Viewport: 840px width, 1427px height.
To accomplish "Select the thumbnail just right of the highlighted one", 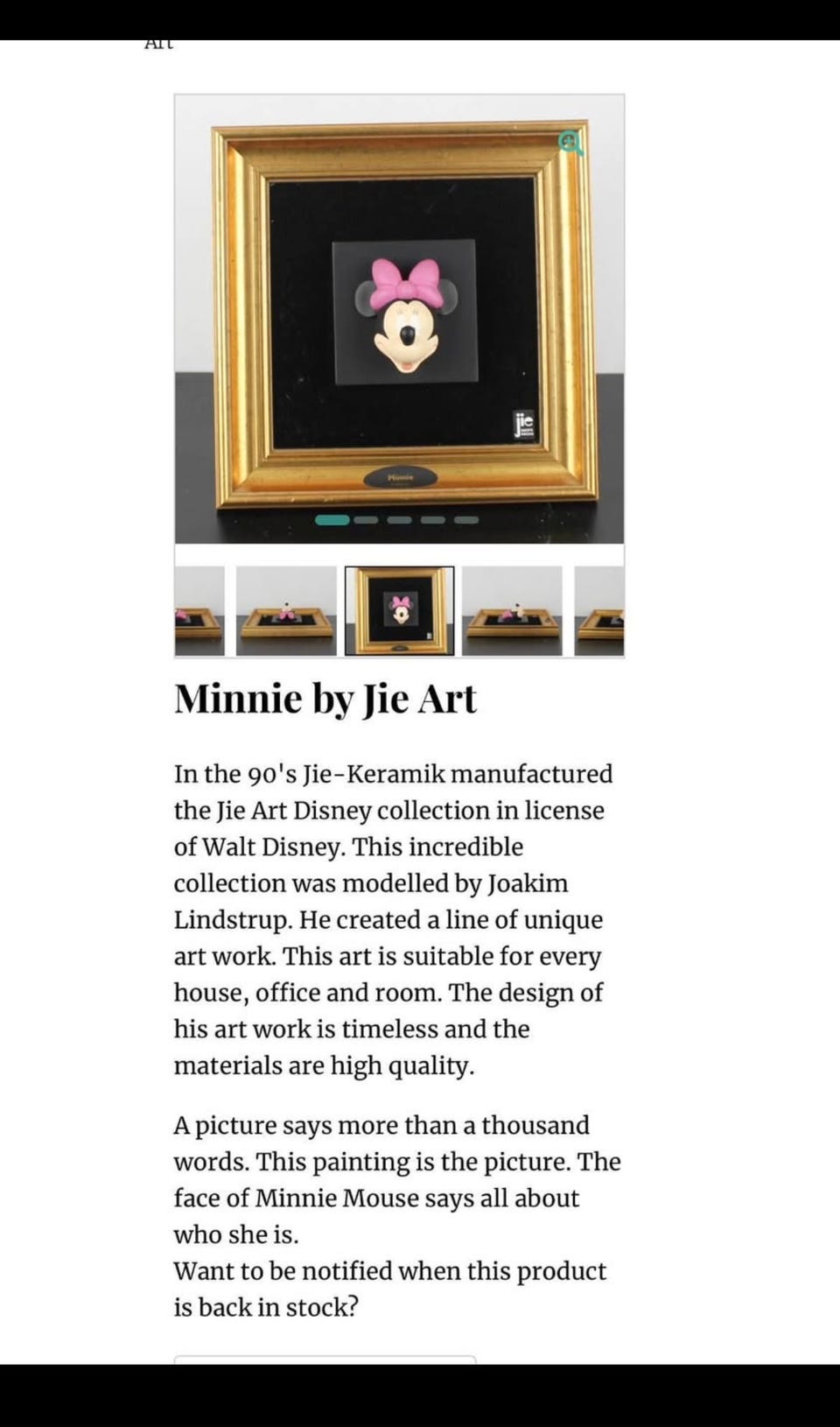I will coord(512,611).
